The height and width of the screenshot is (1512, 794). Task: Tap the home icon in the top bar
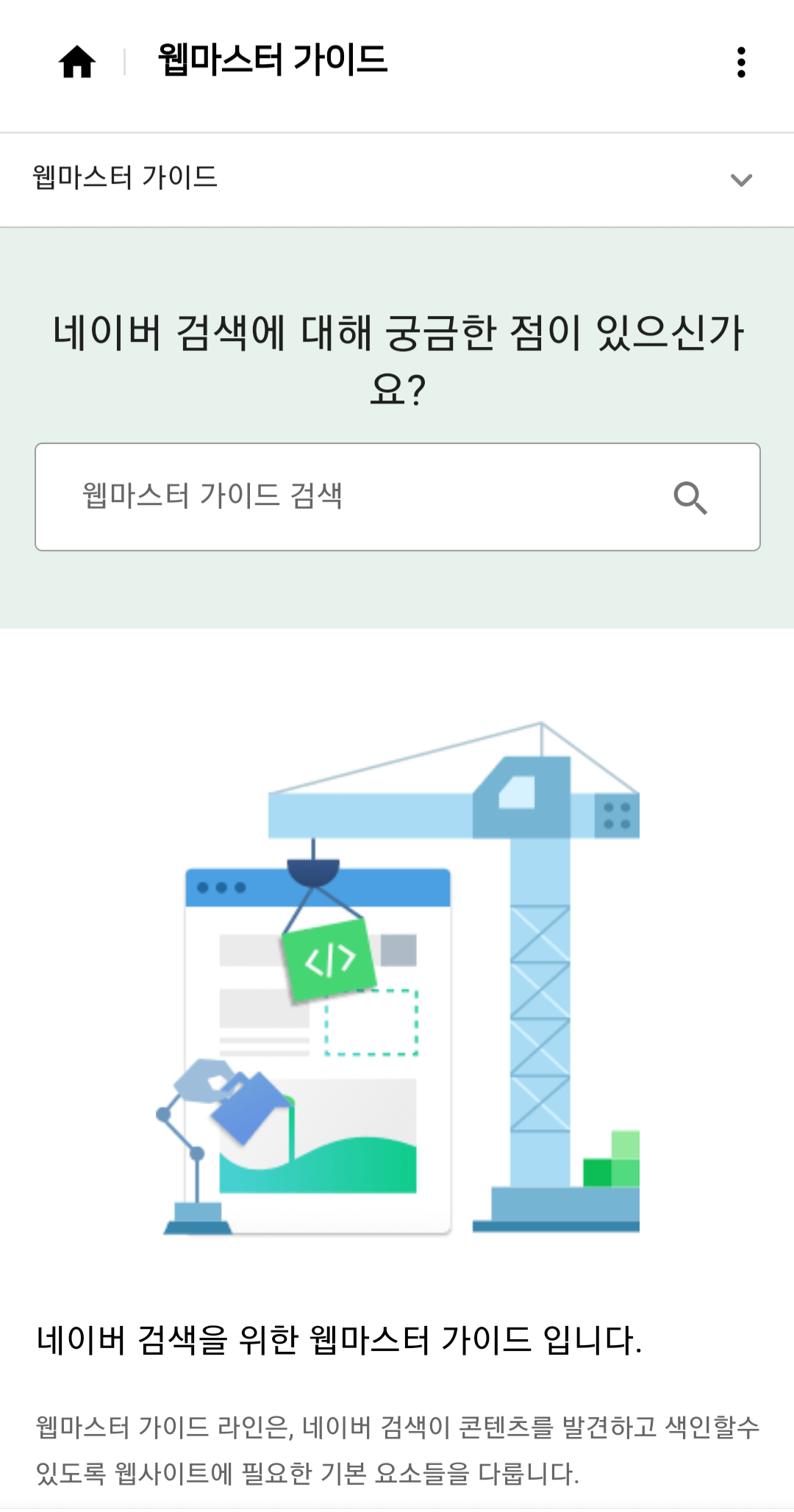(x=79, y=62)
